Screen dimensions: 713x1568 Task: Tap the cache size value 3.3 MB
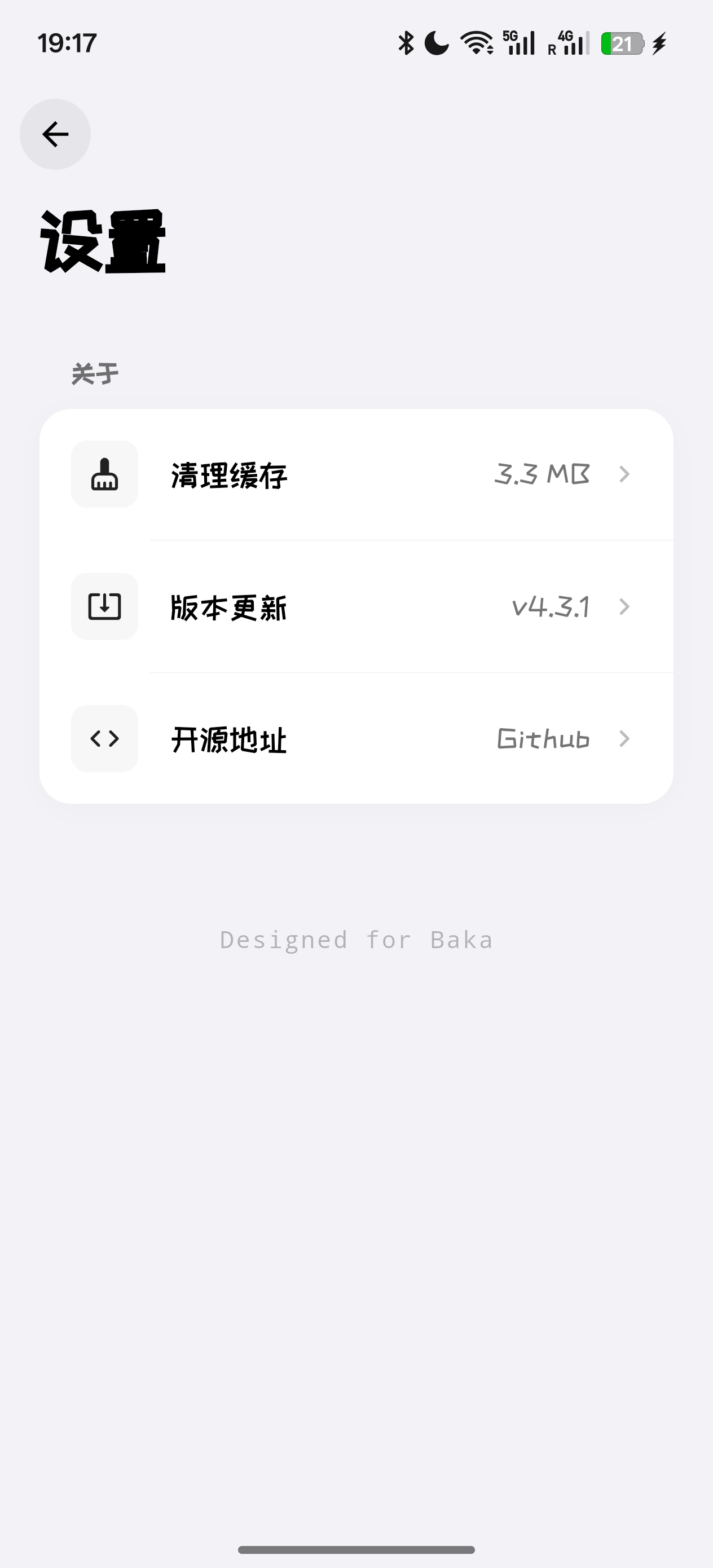[542, 475]
